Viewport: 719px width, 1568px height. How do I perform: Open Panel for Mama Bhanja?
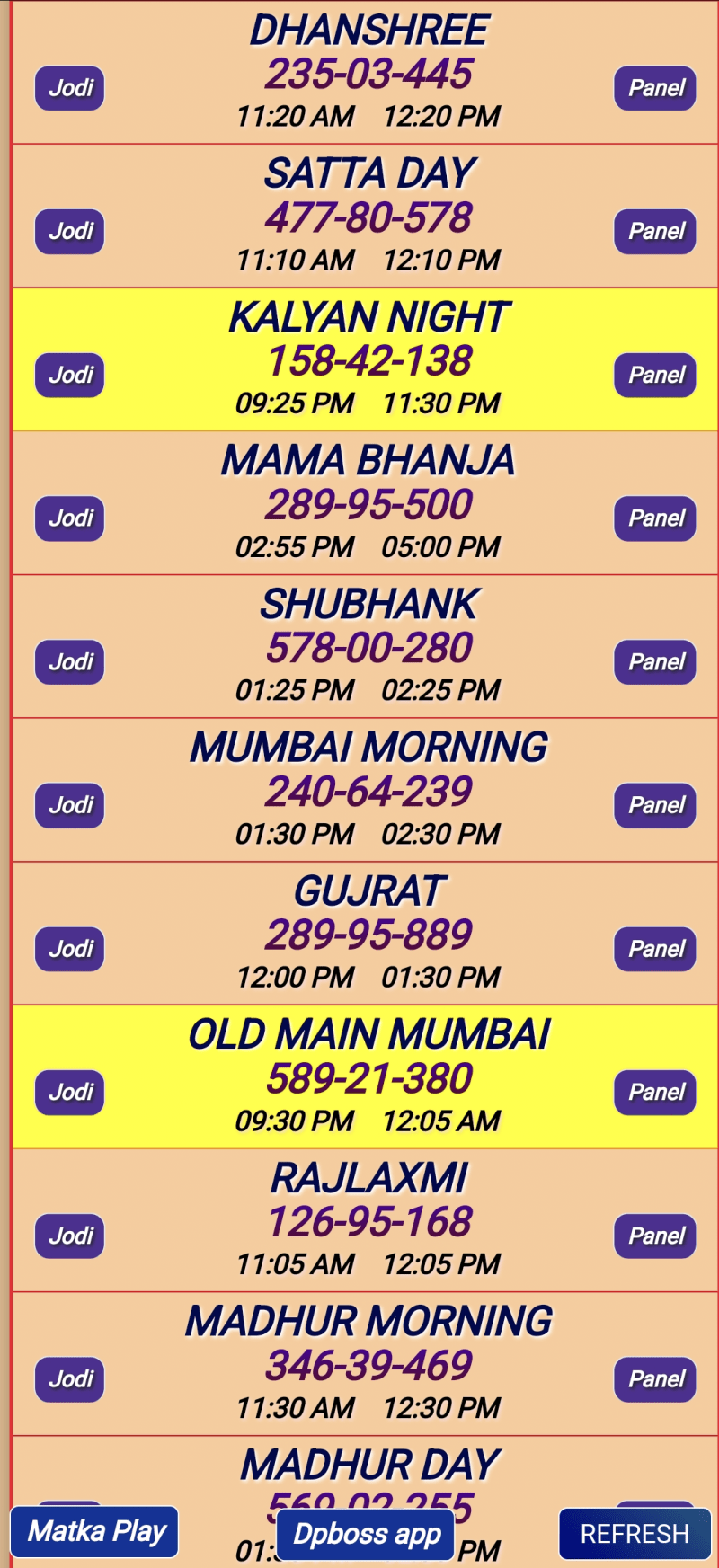point(655,518)
